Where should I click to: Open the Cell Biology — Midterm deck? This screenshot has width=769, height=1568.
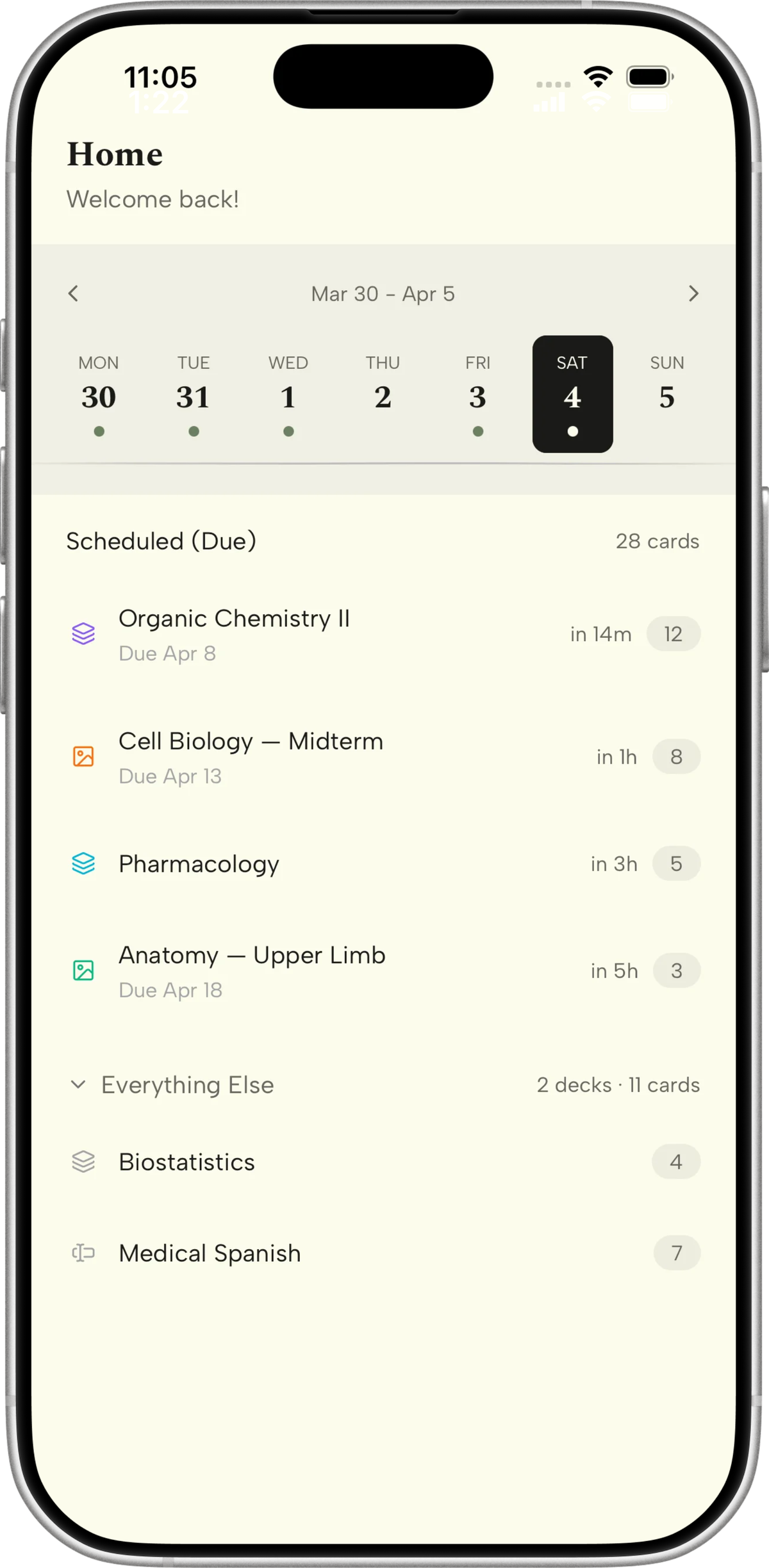pyautogui.click(x=383, y=757)
